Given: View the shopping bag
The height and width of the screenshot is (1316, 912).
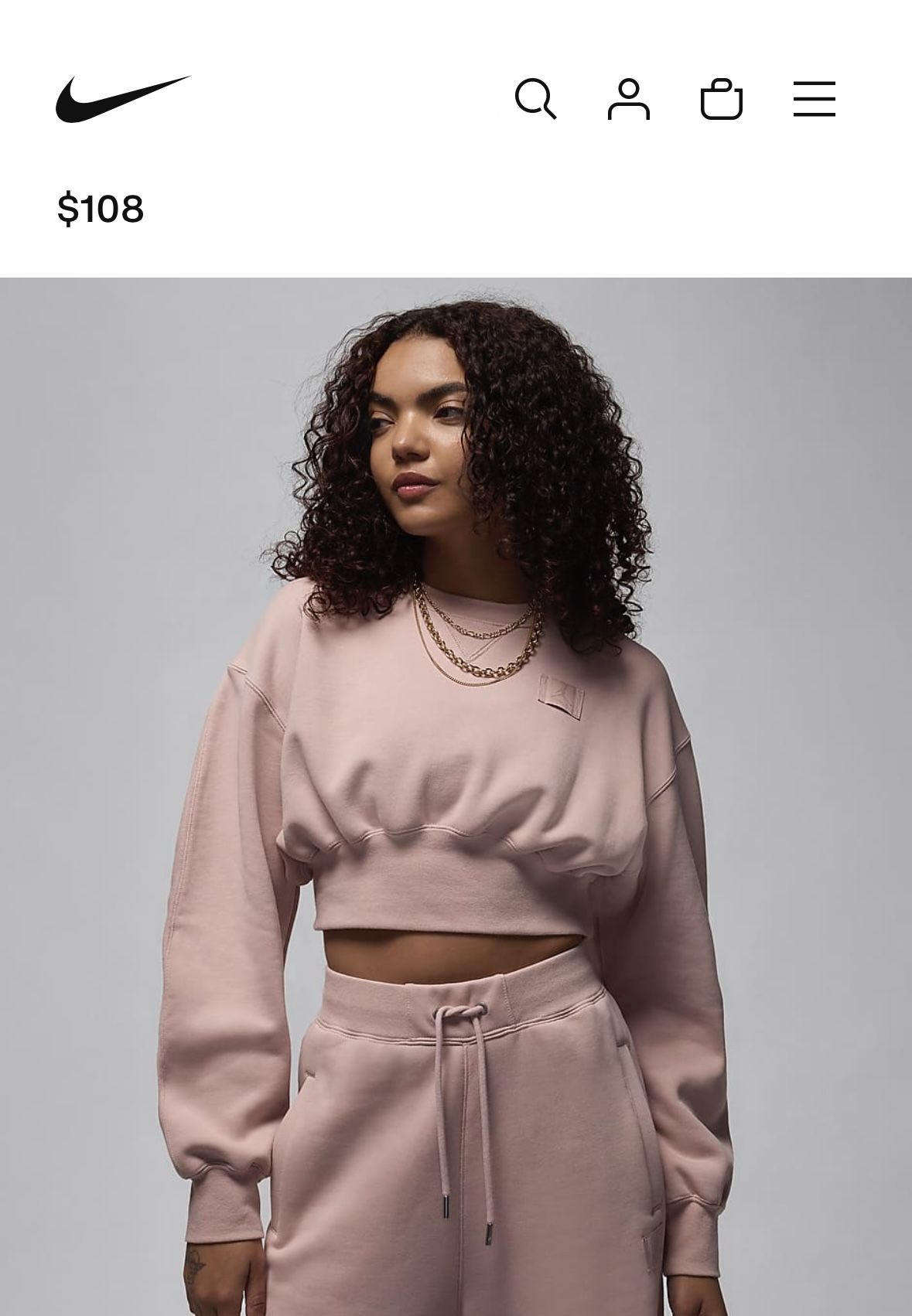Looking at the screenshot, I should coord(722,99).
